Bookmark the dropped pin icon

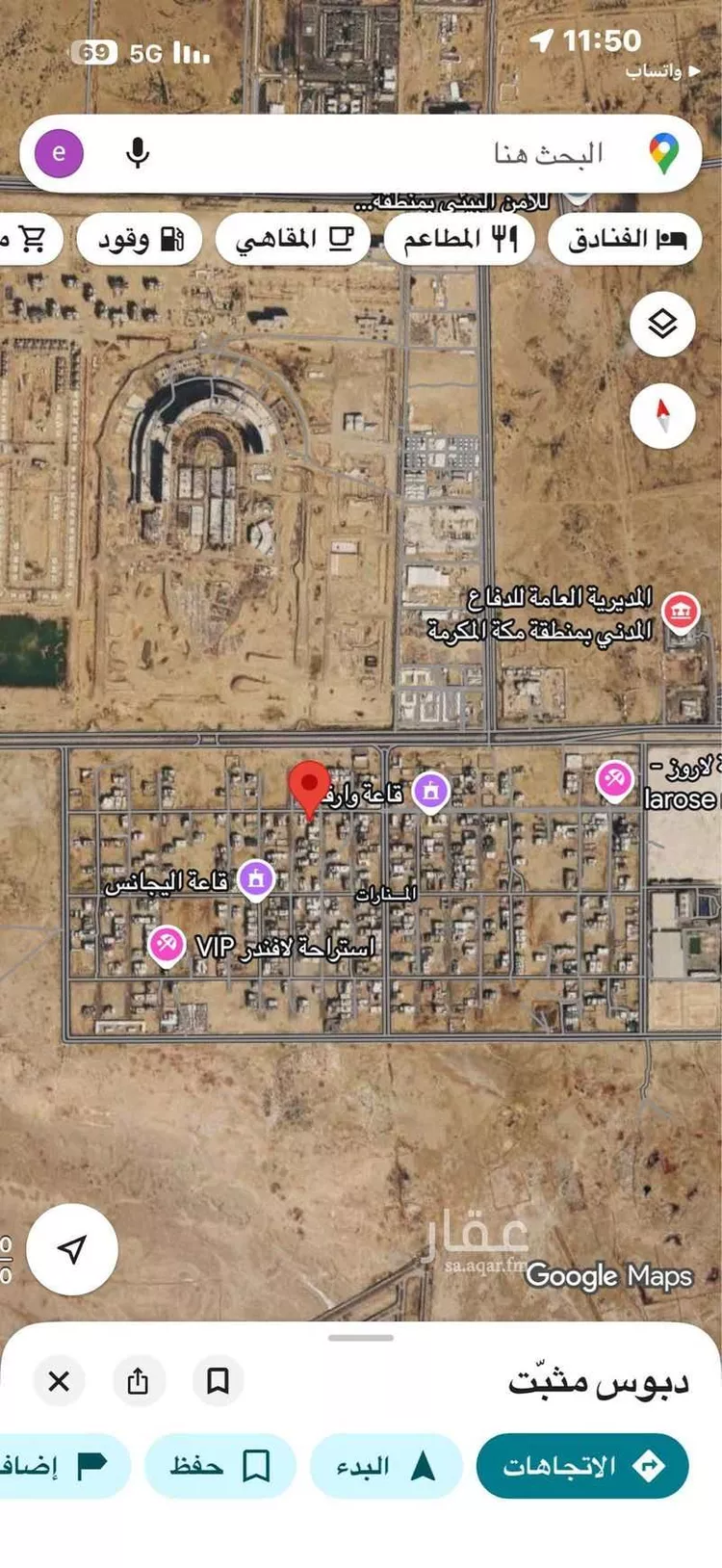(x=218, y=1381)
